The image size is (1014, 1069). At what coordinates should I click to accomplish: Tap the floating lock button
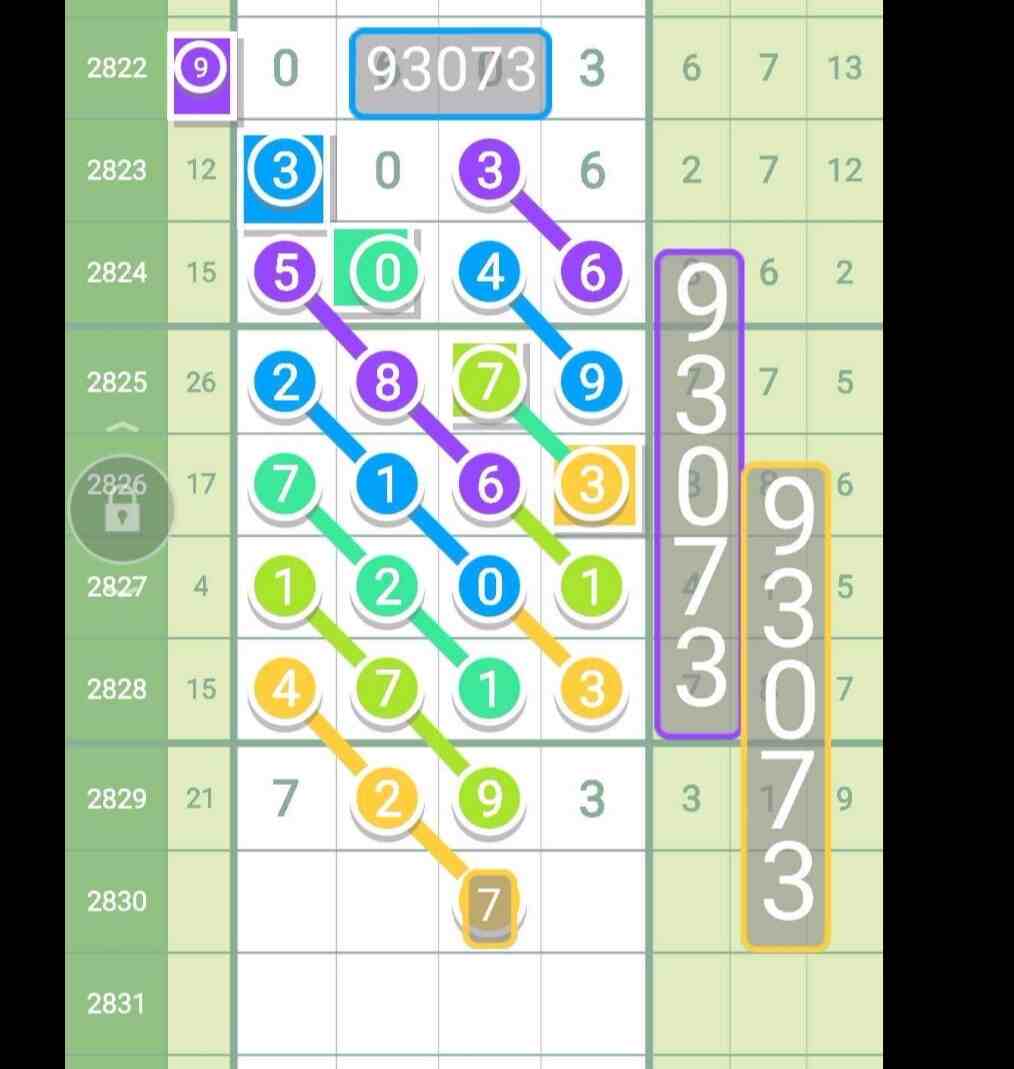[122, 511]
